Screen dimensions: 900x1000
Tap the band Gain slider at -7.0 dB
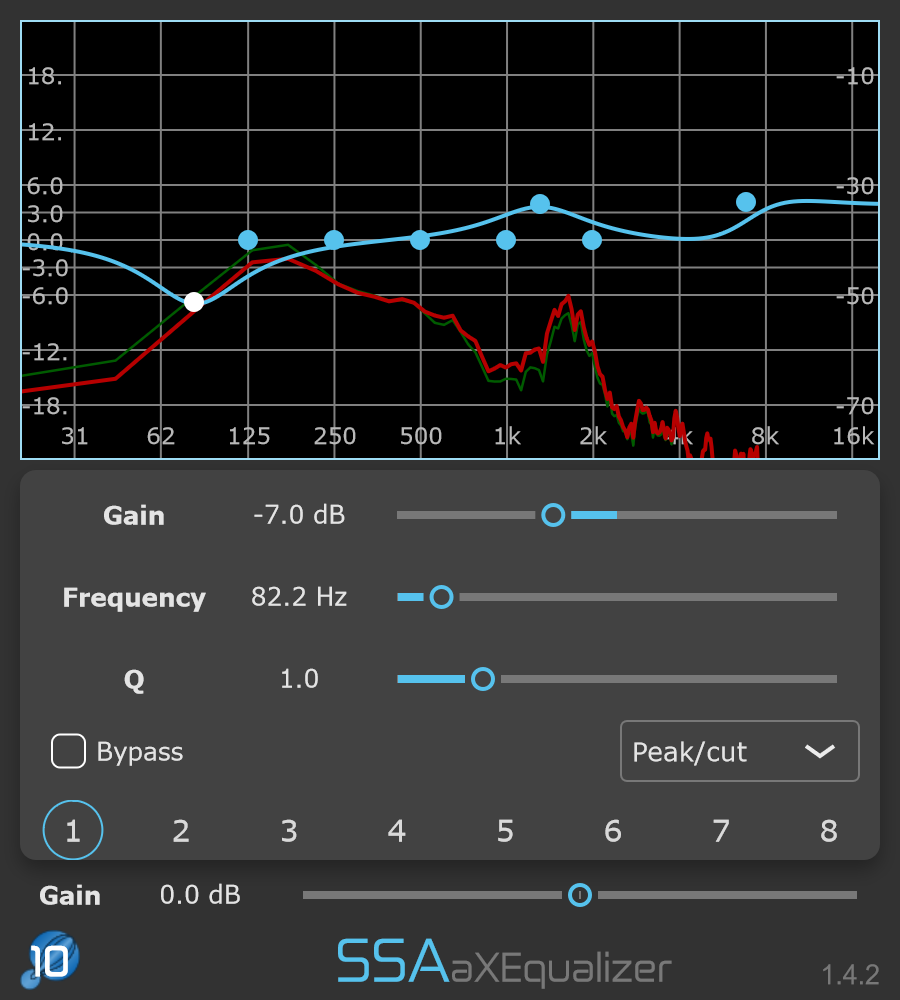553,515
